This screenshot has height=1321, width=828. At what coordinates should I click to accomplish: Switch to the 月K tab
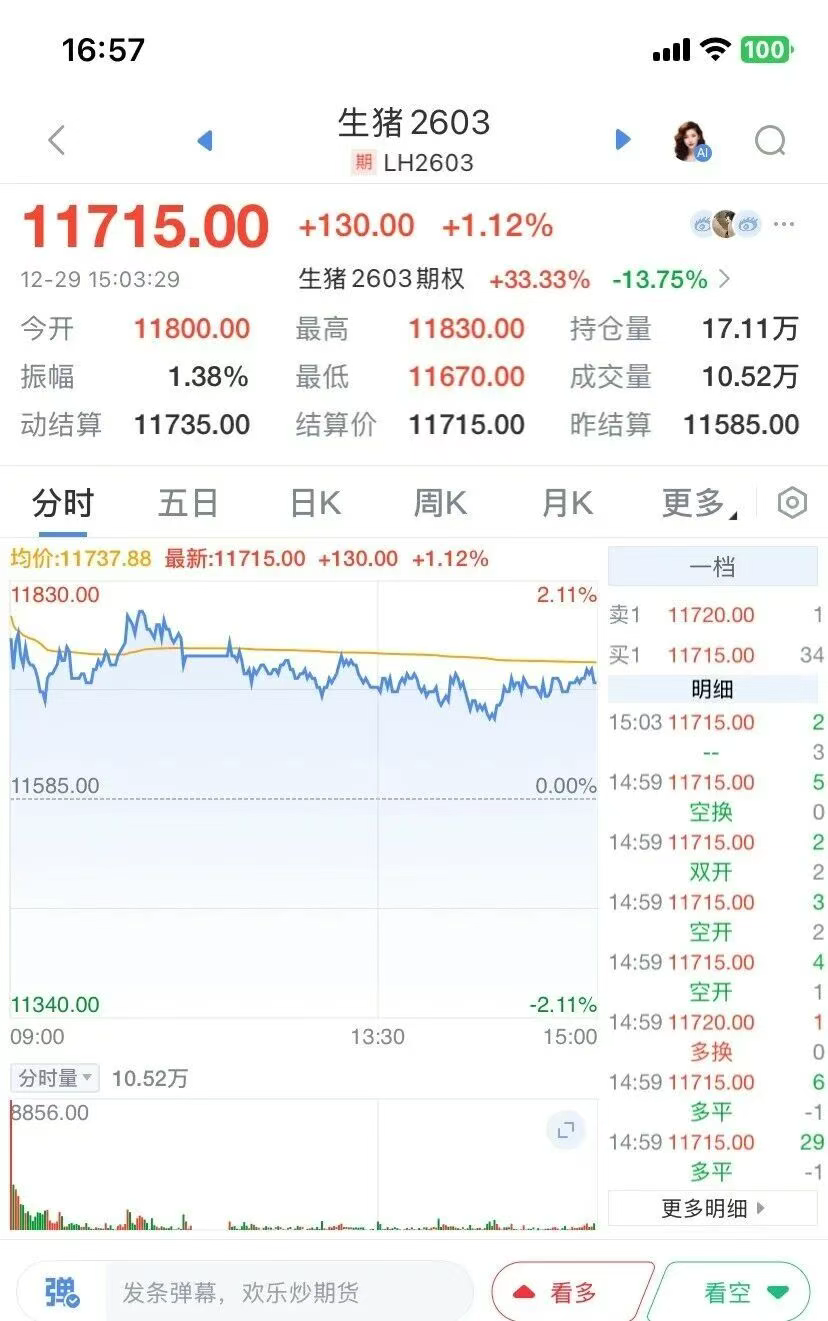(x=566, y=503)
